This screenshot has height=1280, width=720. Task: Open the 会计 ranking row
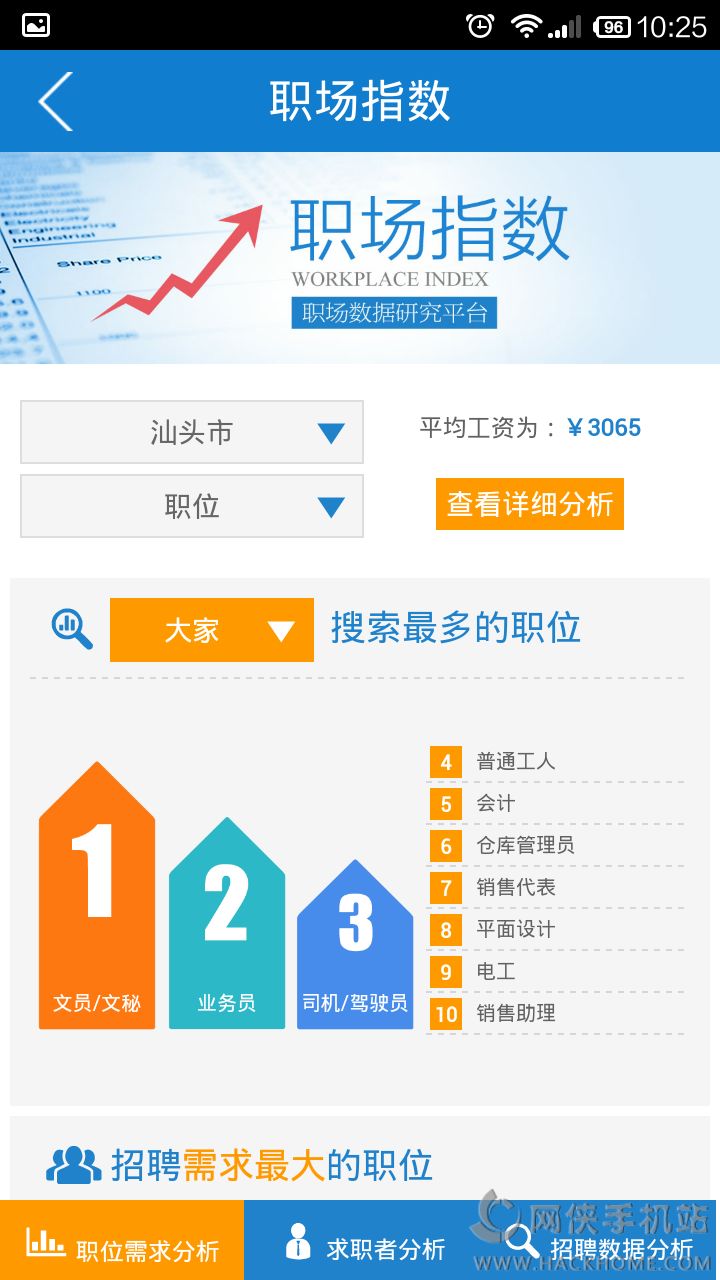coord(555,804)
